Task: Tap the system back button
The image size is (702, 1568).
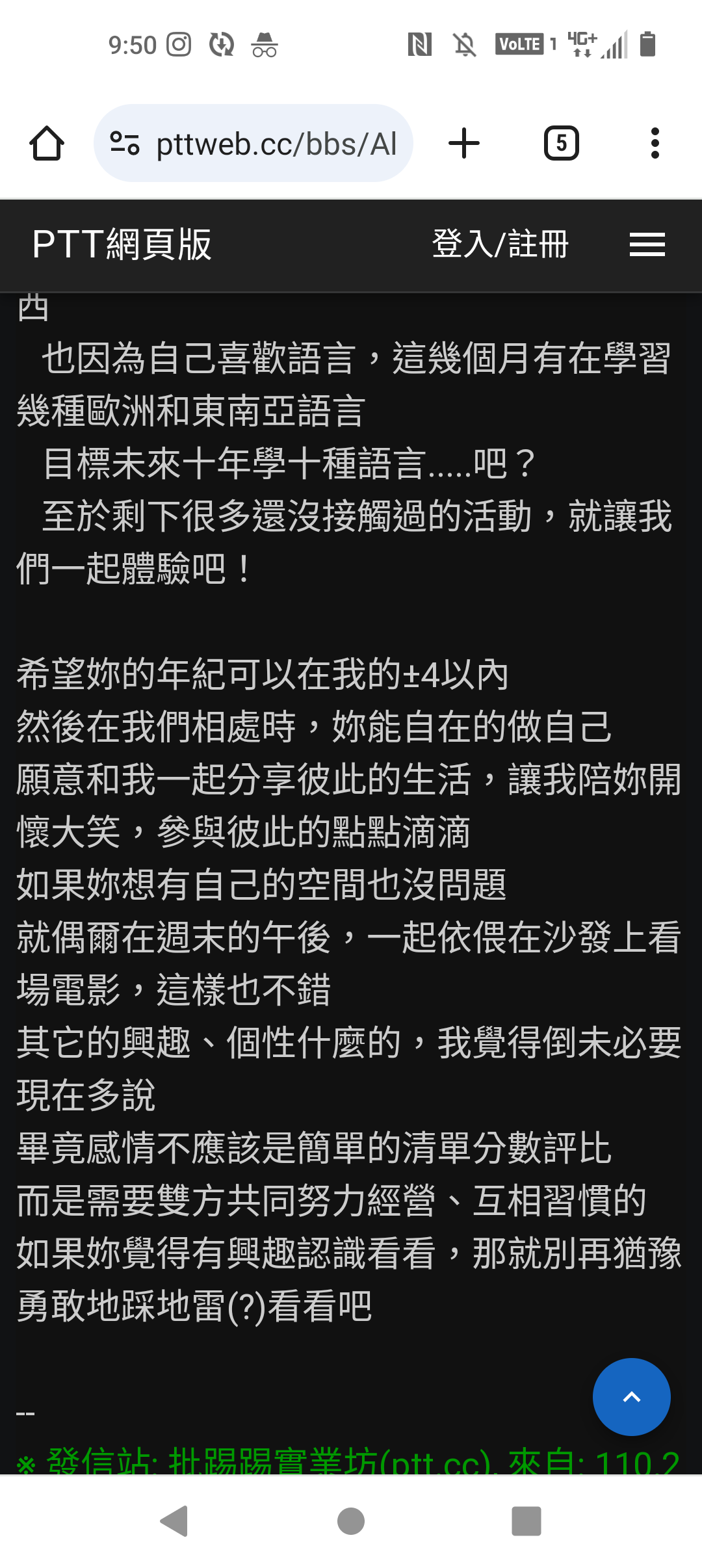Action: 175,1521
